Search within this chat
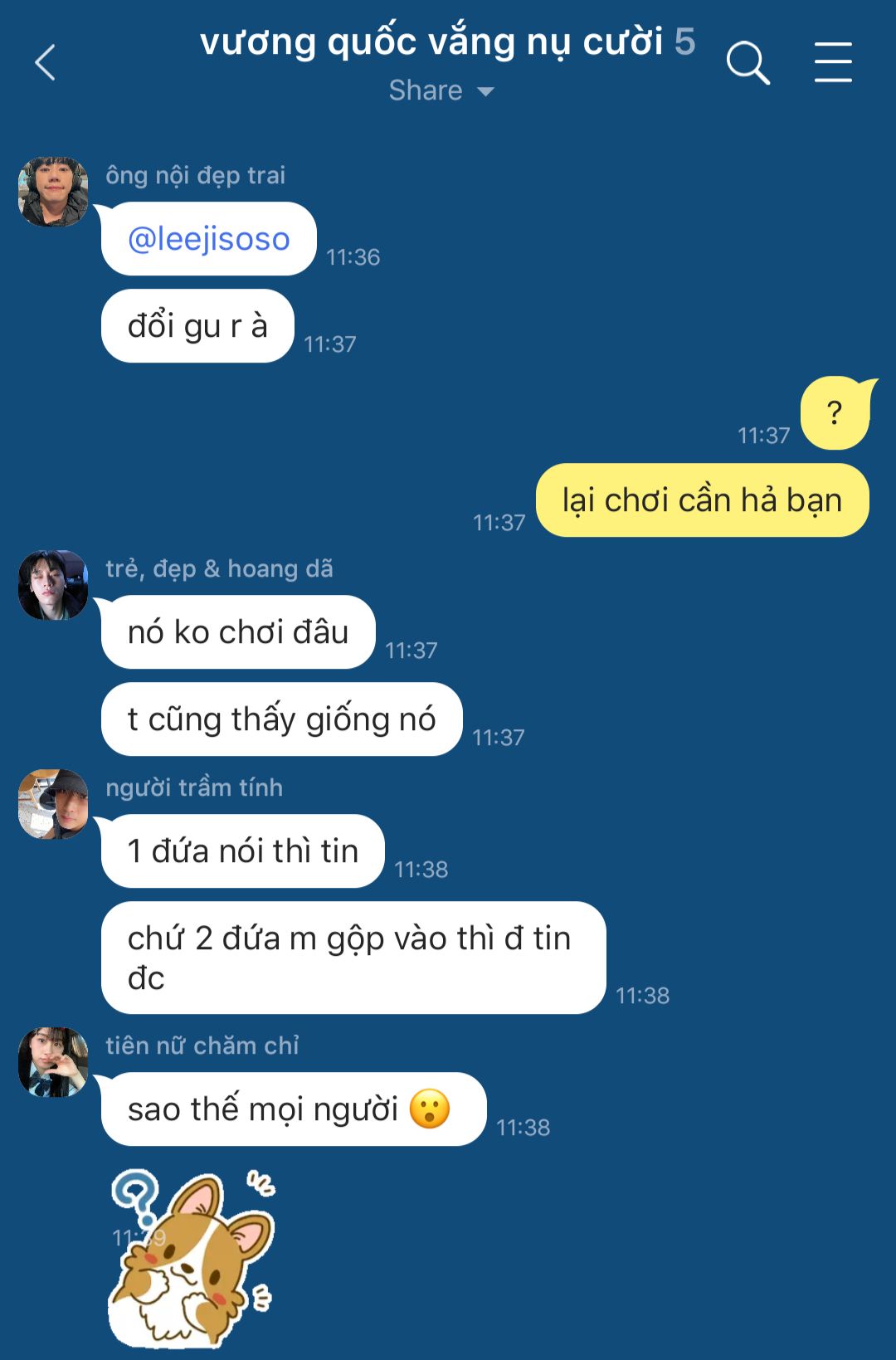The width and height of the screenshot is (896, 1360). pyautogui.click(x=747, y=63)
